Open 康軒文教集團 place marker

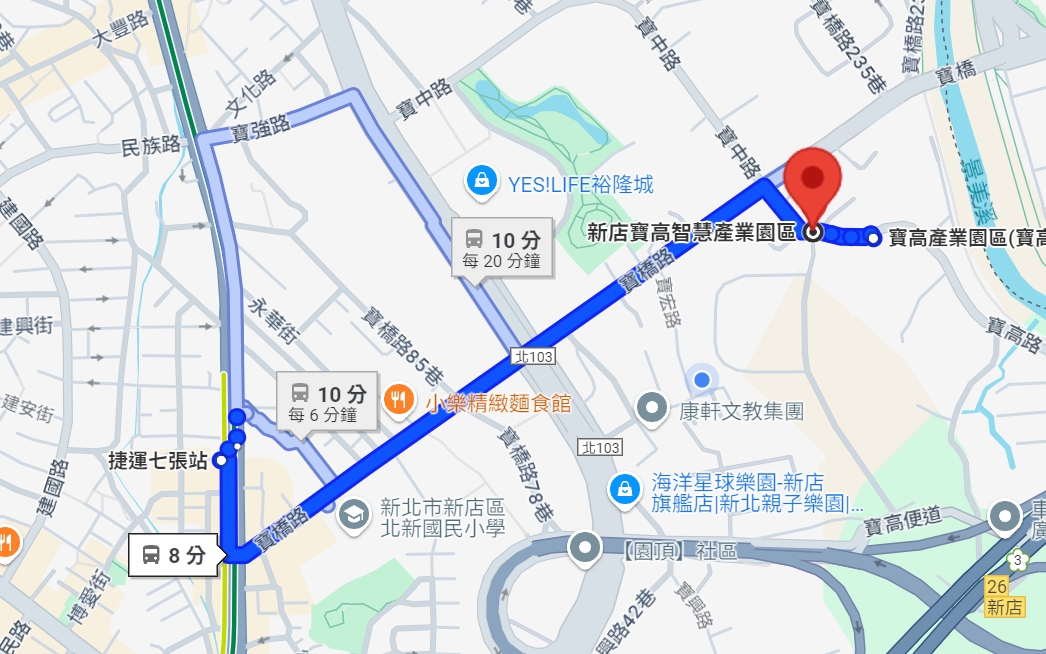click(x=652, y=409)
